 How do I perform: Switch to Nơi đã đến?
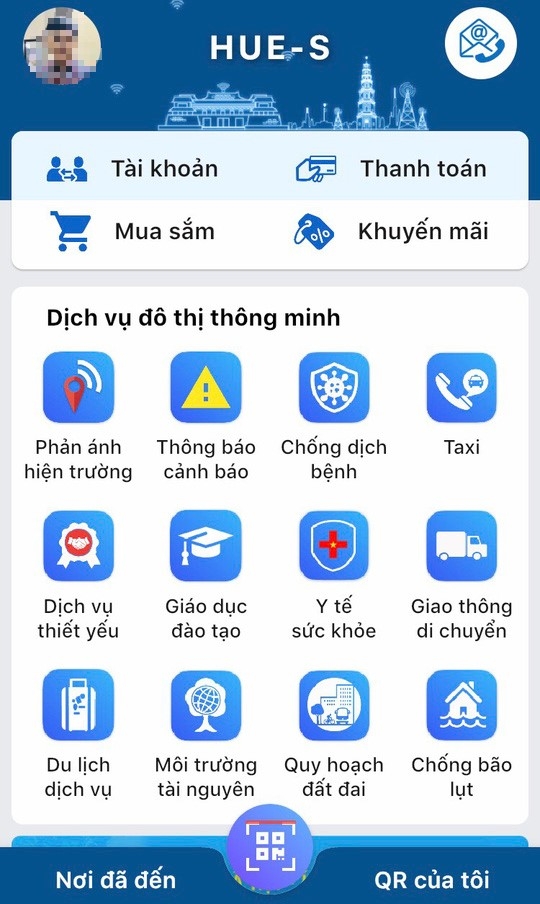115,880
